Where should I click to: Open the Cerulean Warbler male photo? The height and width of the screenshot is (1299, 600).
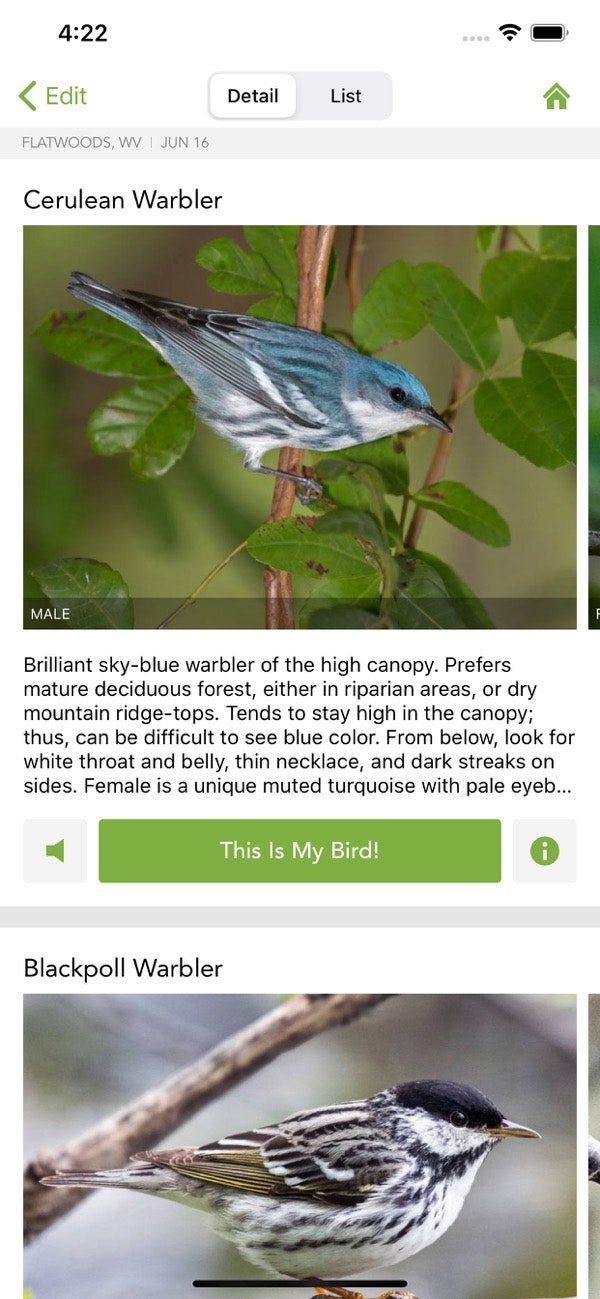click(x=299, y=427)
